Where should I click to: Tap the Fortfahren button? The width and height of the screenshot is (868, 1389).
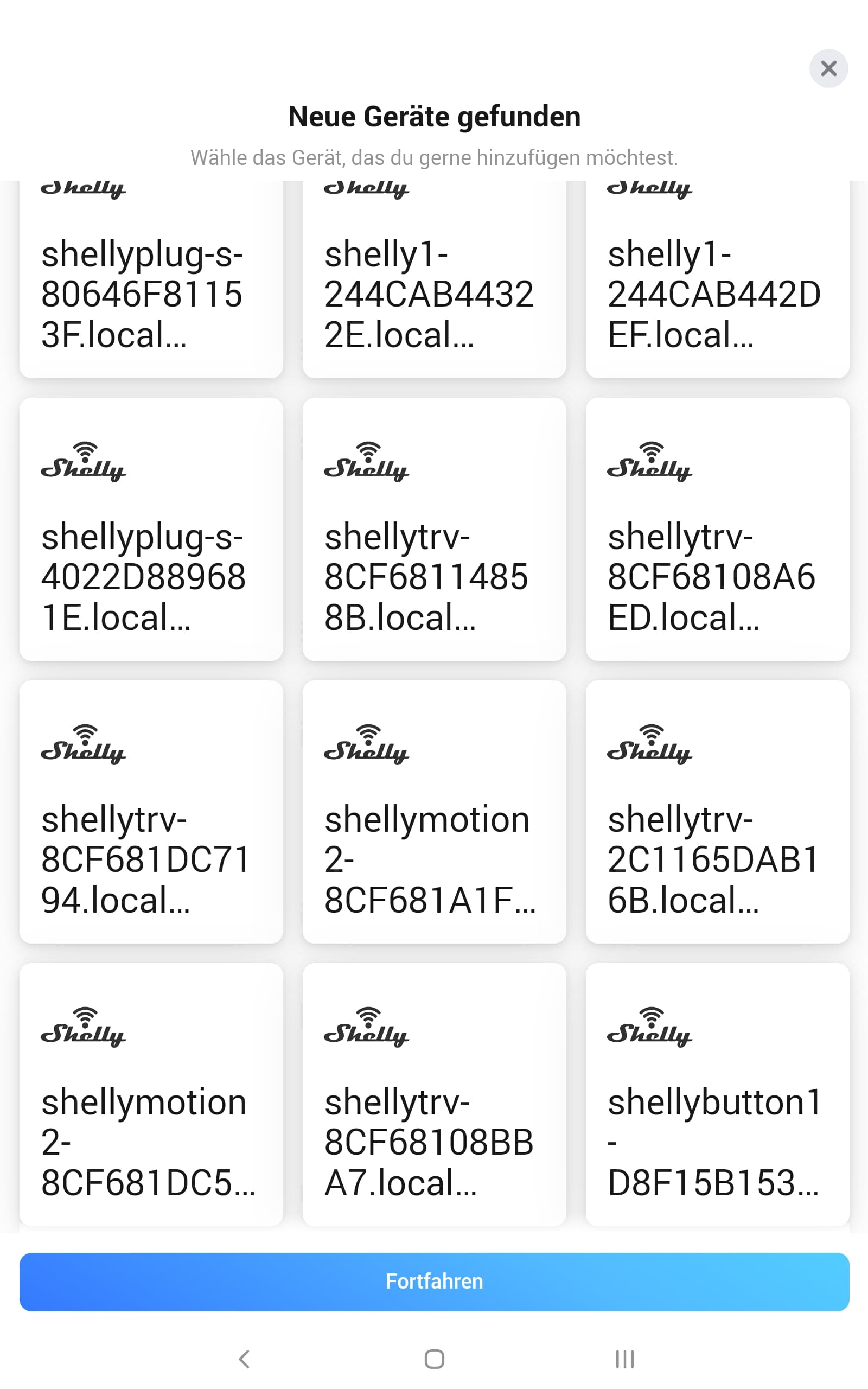tap(434, 1281)
